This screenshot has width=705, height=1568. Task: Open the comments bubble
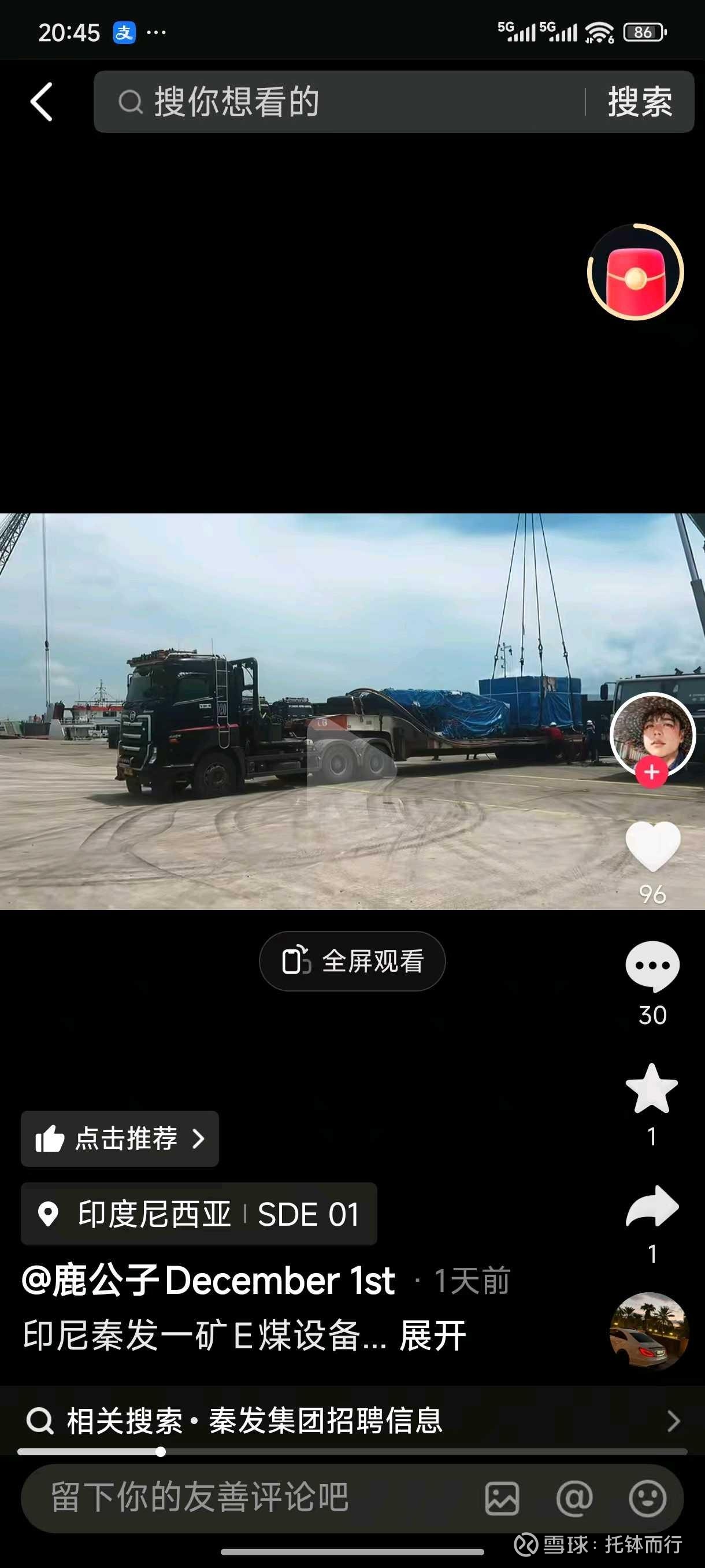tap(652, 966)
